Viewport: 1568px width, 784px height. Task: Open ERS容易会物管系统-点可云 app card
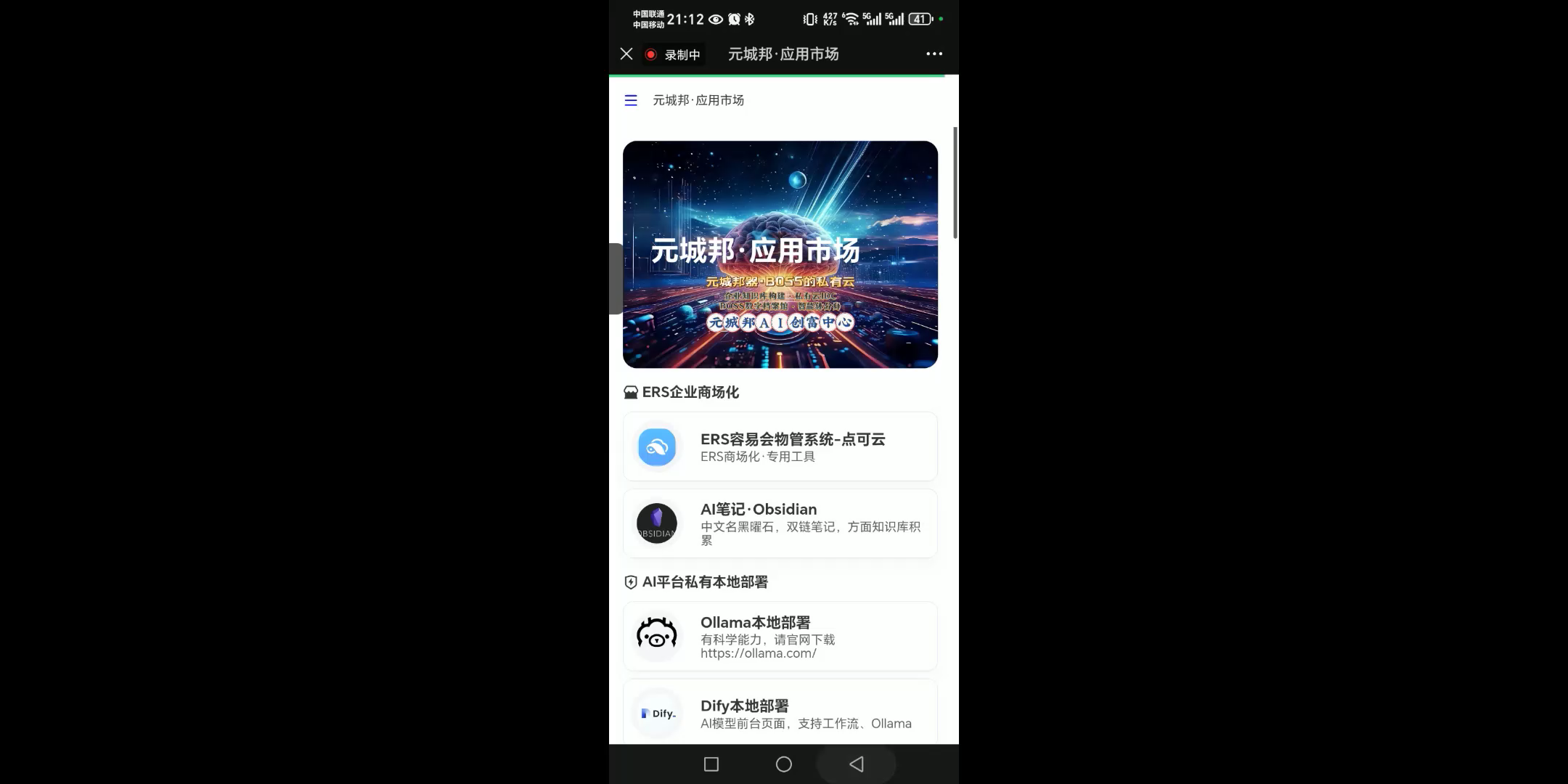coord(780,446)
